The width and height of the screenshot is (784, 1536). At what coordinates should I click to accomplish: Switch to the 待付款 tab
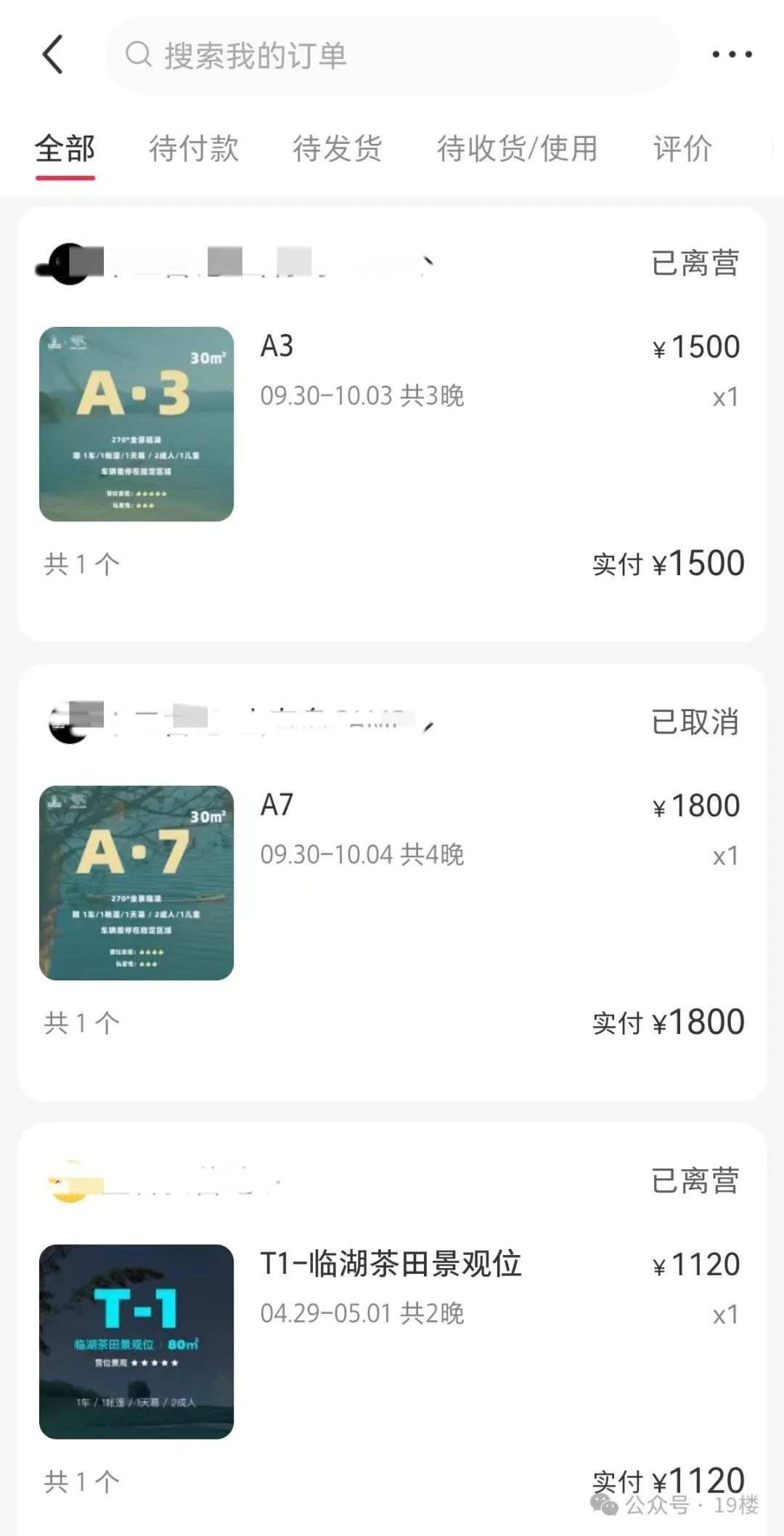point(193,147)
